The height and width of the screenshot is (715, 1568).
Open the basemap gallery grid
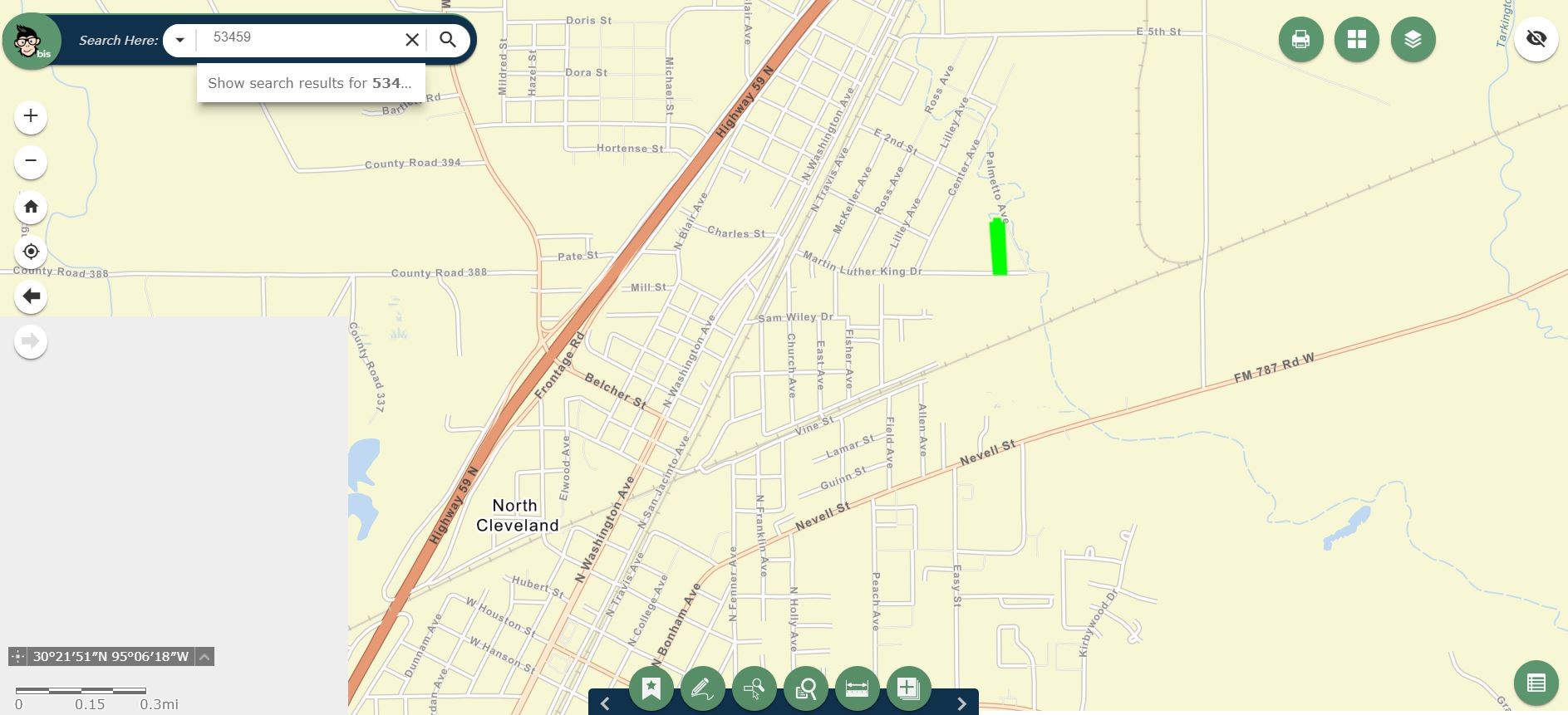(x=1356, y=39)
